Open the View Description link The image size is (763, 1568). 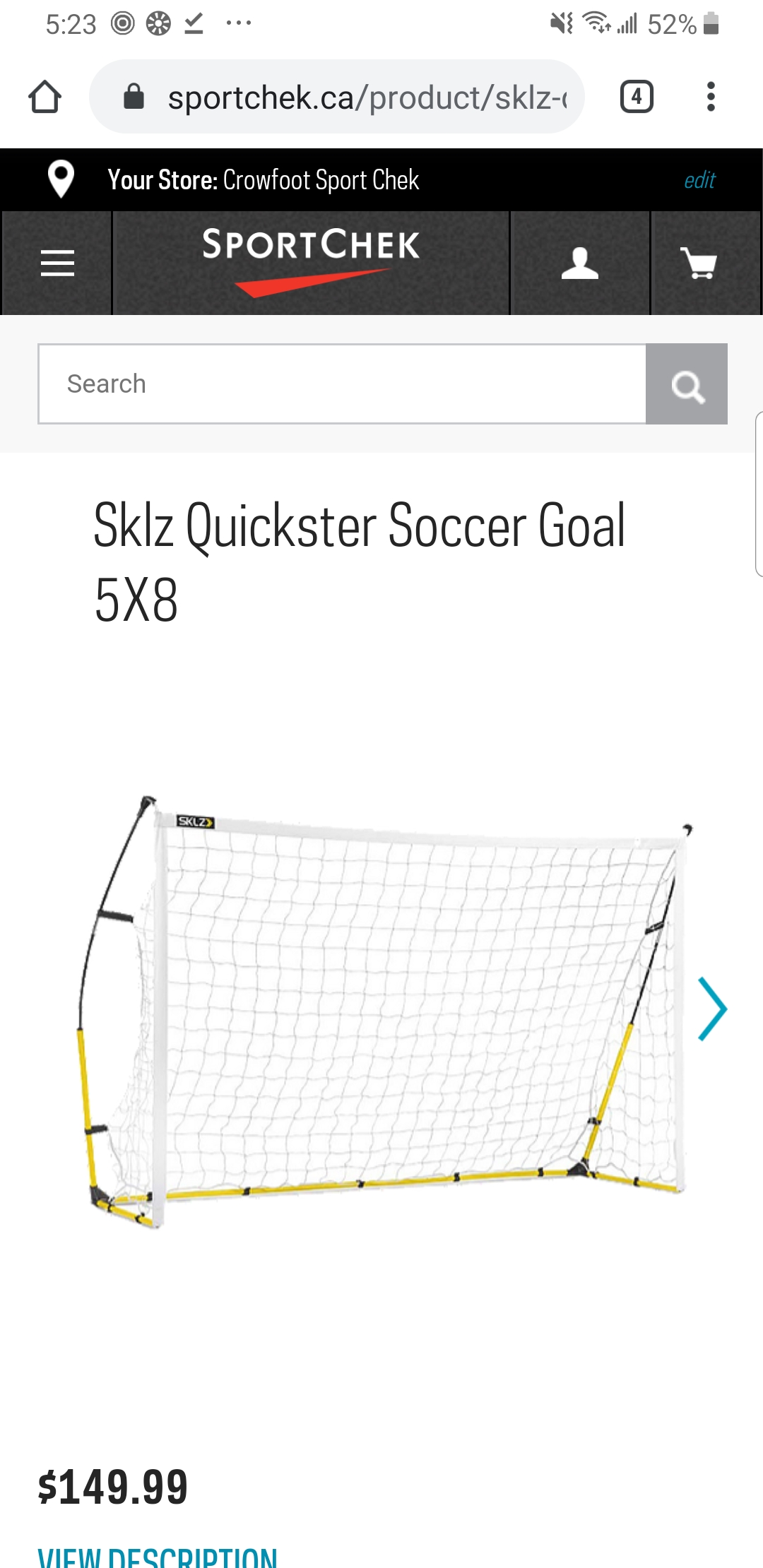[158, 1555]
